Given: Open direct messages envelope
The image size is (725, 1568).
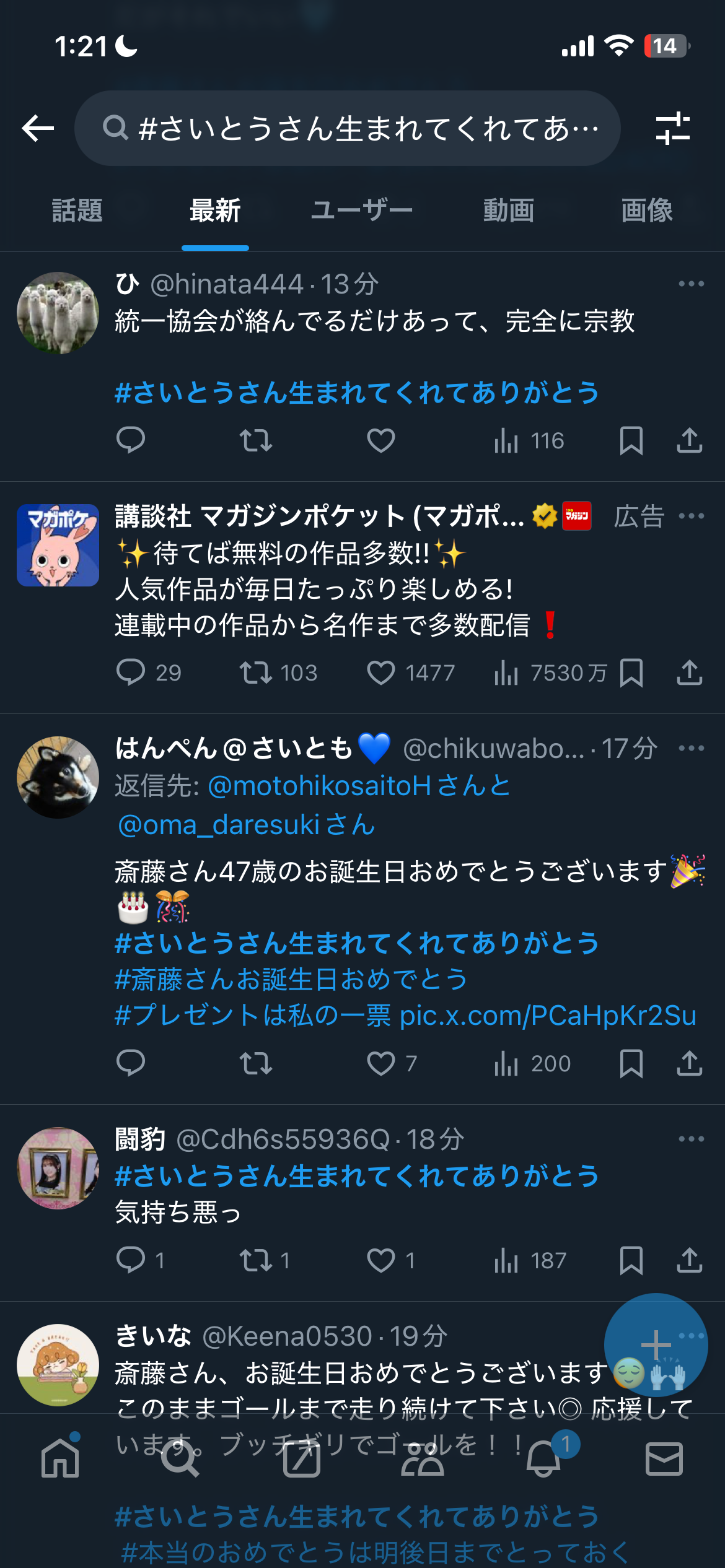Looking at the screenshot, I should (664, 1459).
